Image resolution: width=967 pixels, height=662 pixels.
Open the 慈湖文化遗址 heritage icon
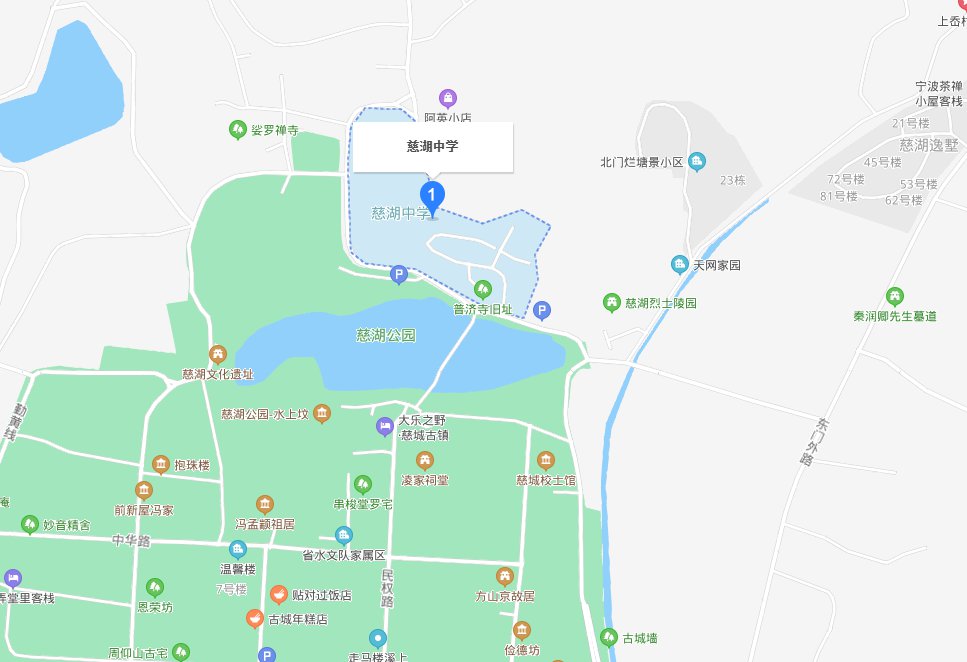click(x=218, y=354)
